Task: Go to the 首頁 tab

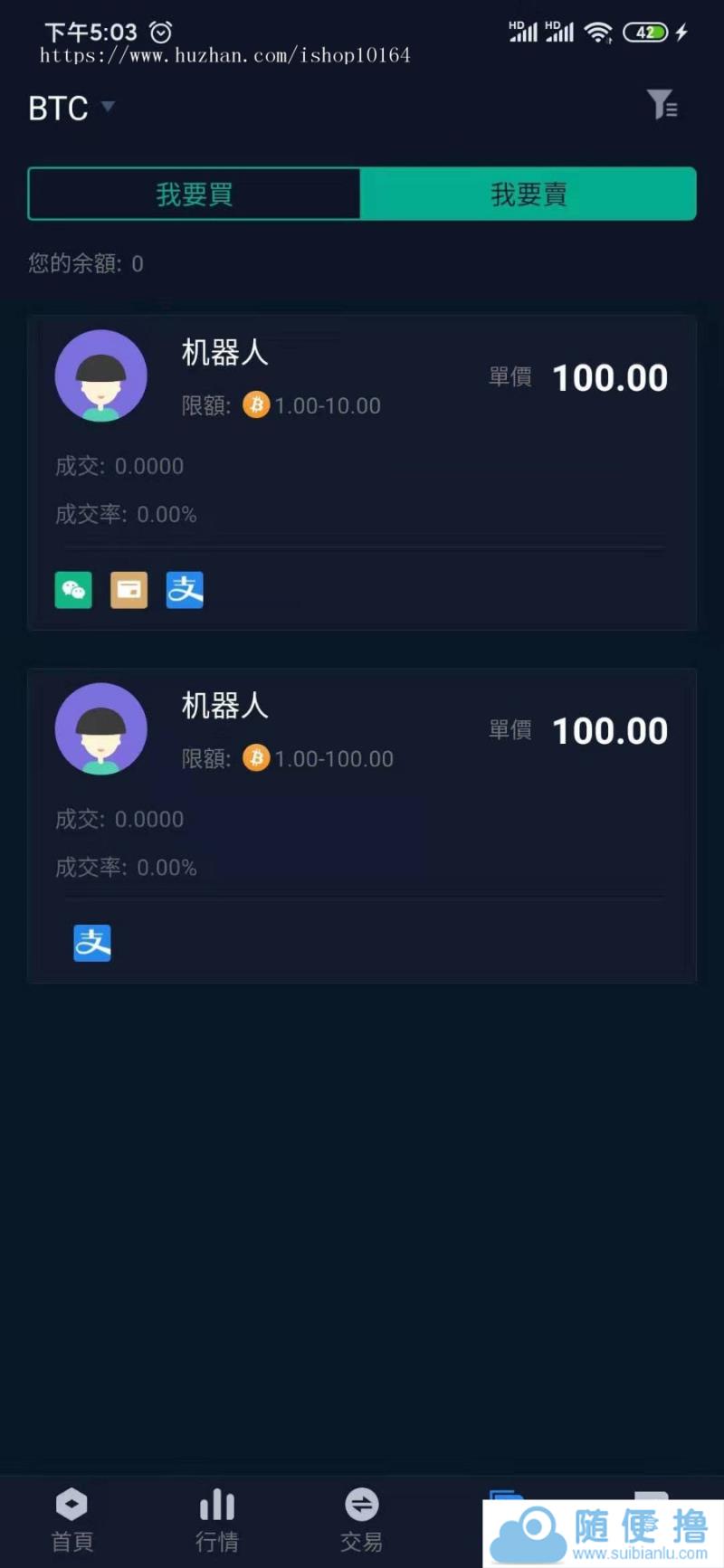Action: coord(71,1520)
